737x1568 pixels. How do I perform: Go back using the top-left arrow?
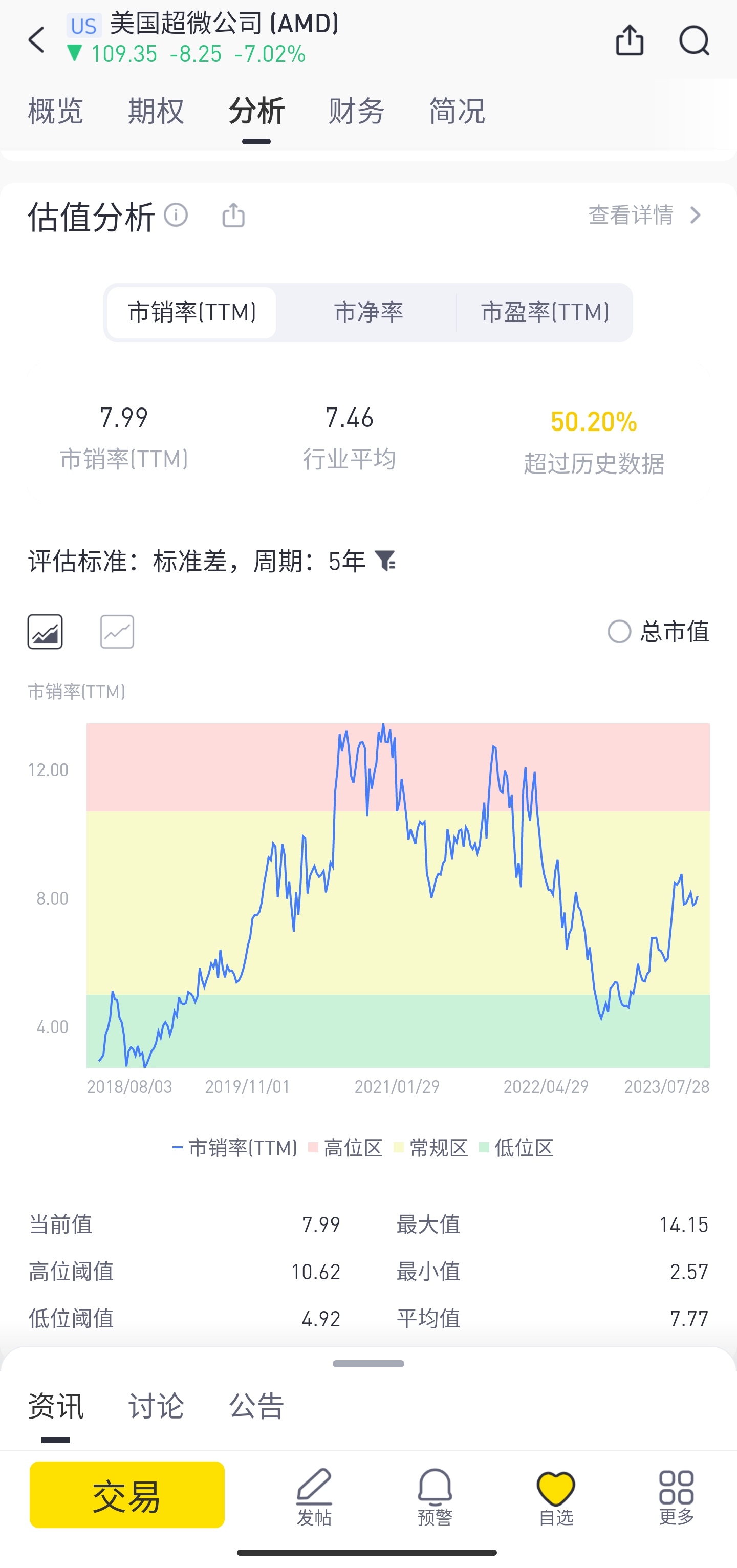tap(36, 40)
